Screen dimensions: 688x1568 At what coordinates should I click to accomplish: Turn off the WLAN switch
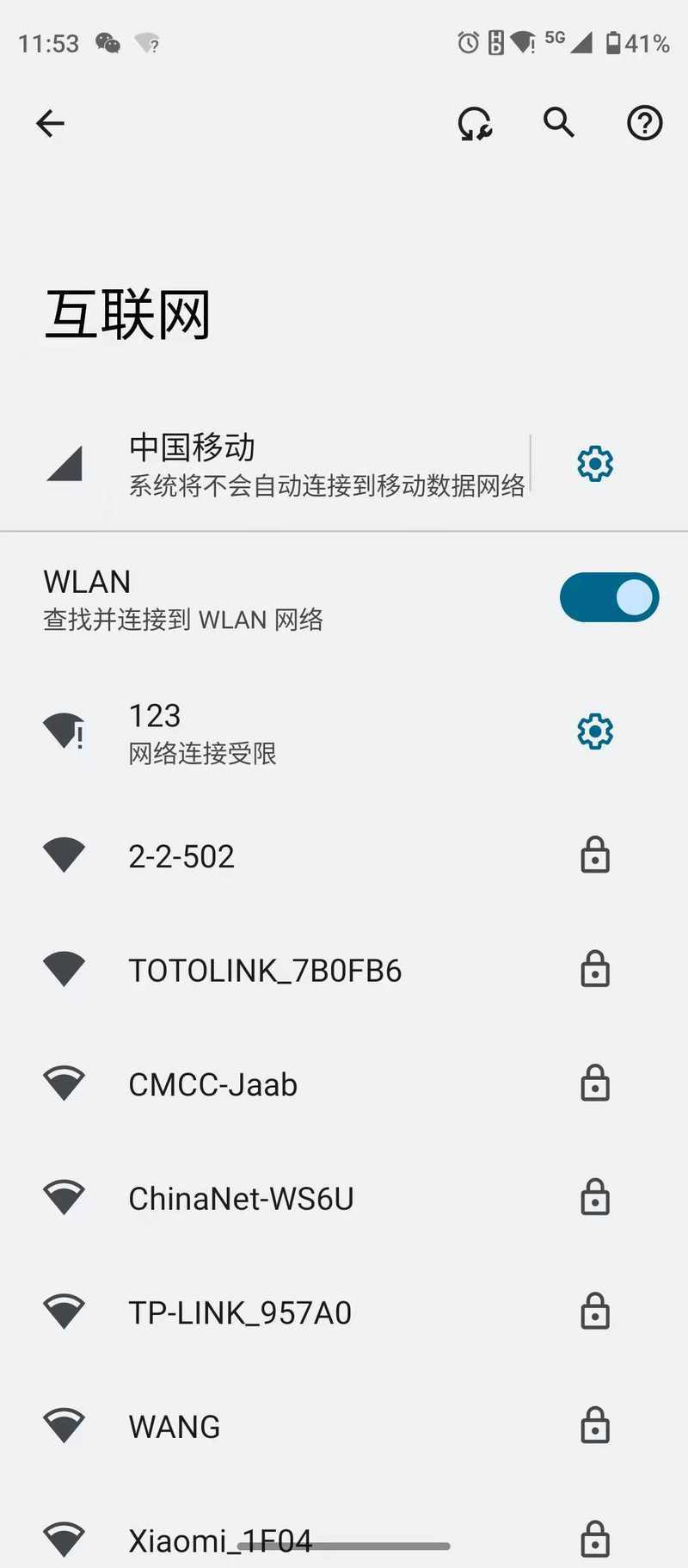click(609, 597)
